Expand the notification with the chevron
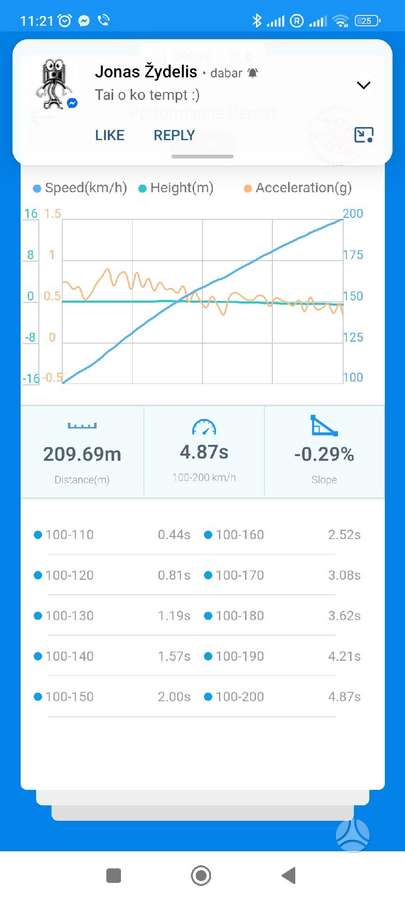Viewport: 405px width, 900px height. (x=364, y=86)
